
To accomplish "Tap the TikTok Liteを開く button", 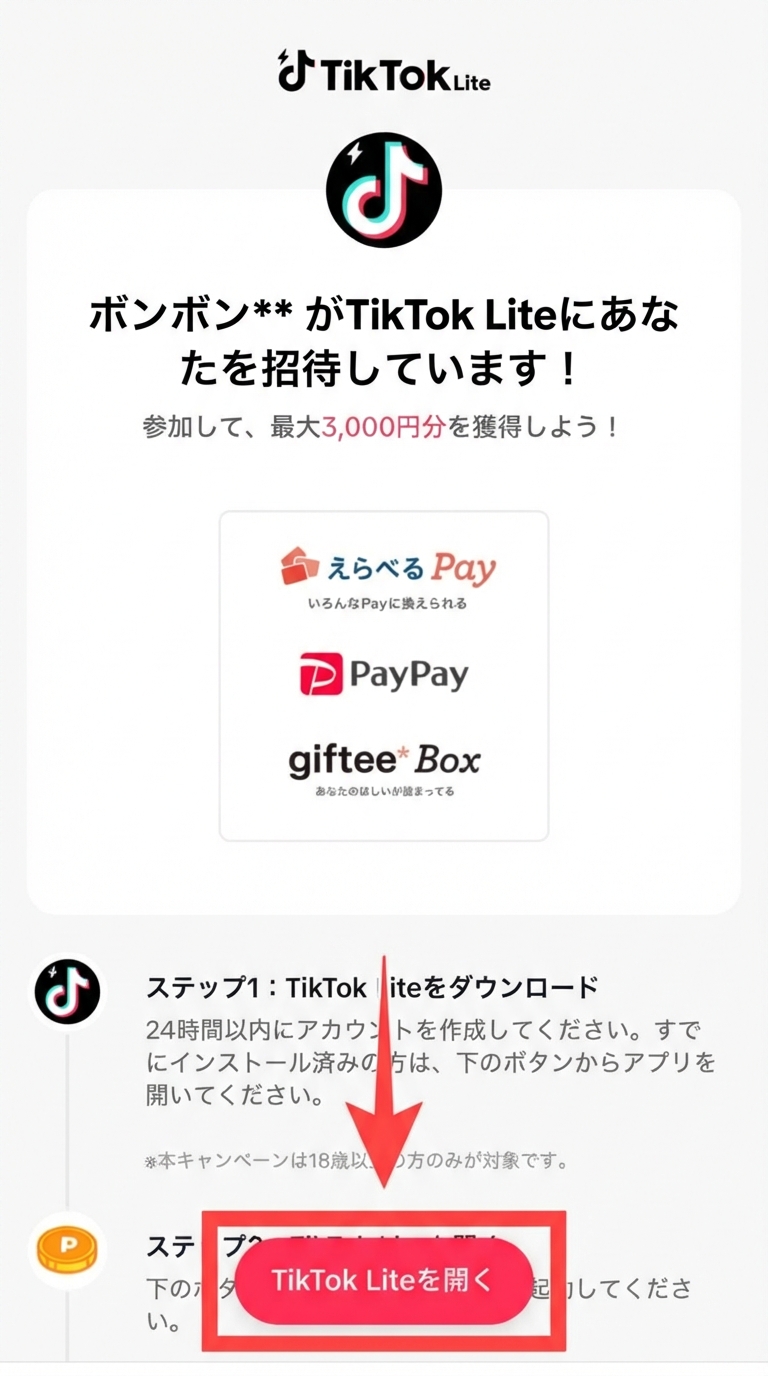I will pos(383,1281).
